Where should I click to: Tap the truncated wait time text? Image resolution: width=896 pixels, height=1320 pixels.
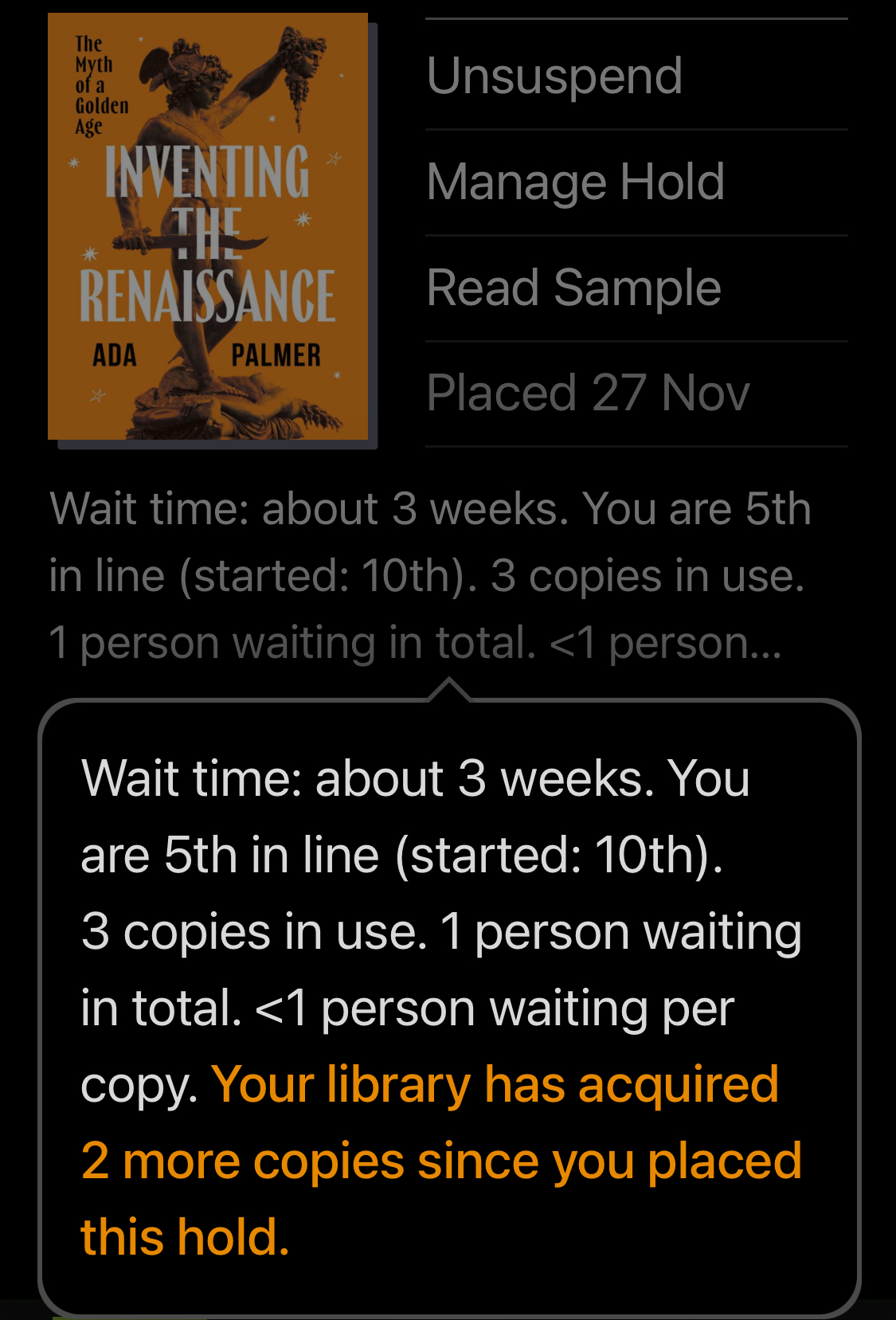(x=430, y=575)
